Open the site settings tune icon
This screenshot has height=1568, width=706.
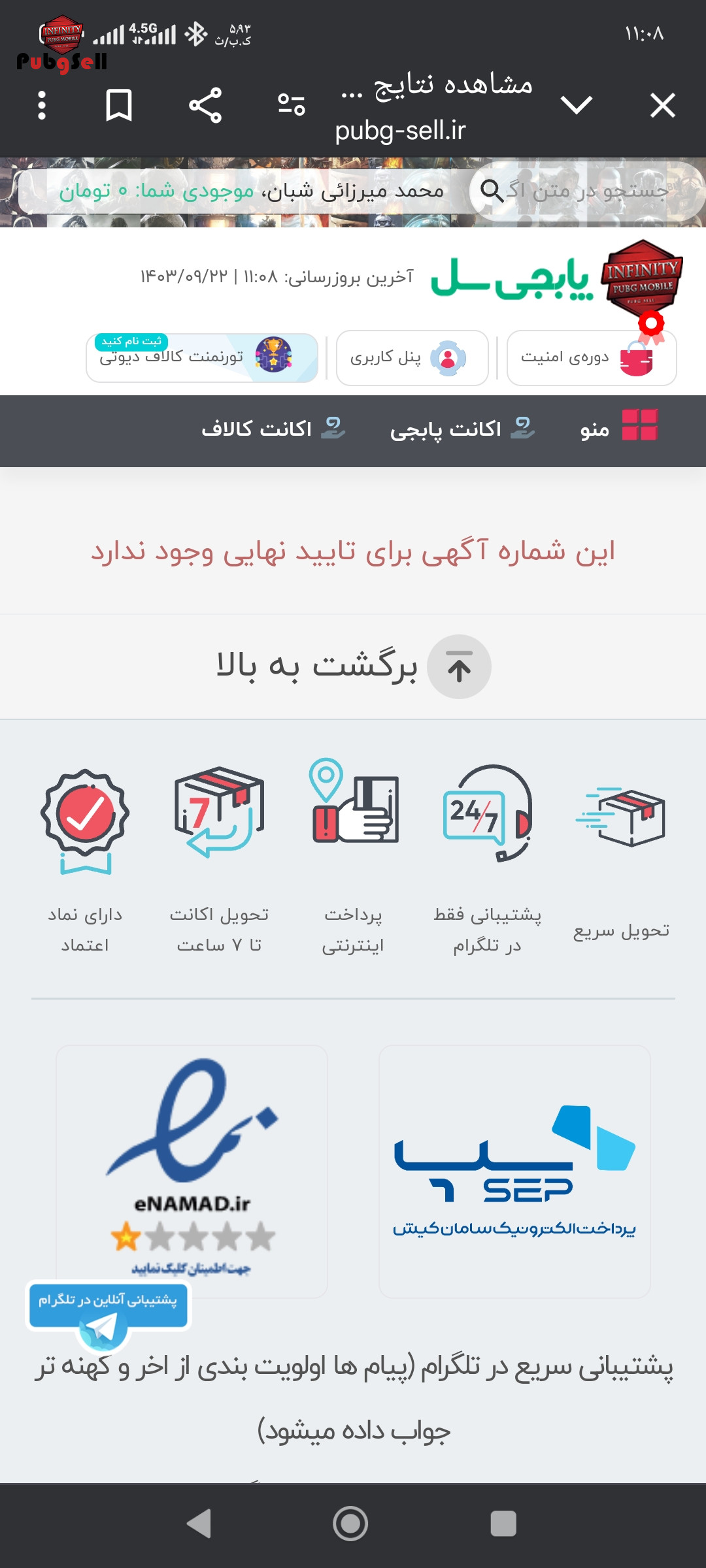tap(292, 105)
